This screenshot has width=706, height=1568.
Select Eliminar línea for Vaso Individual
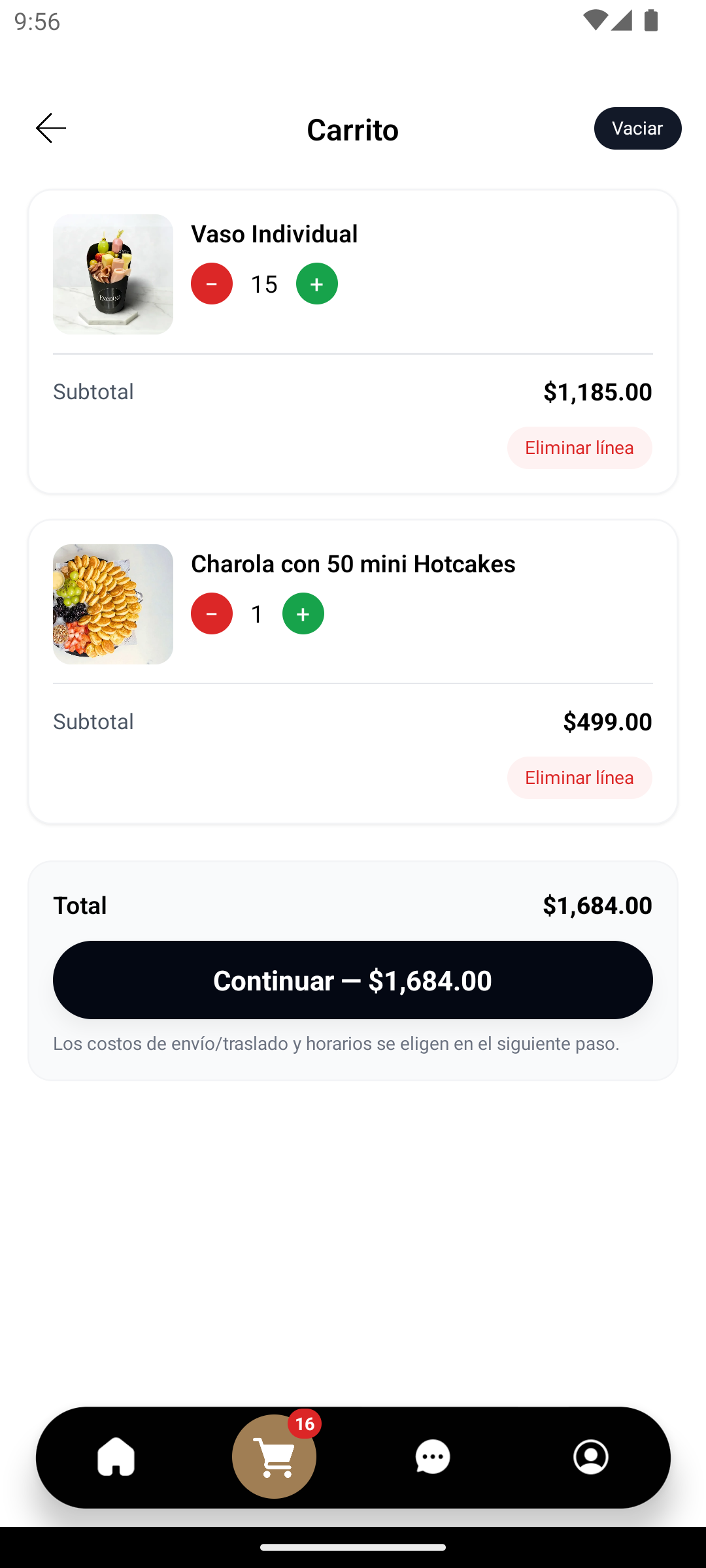579,448
